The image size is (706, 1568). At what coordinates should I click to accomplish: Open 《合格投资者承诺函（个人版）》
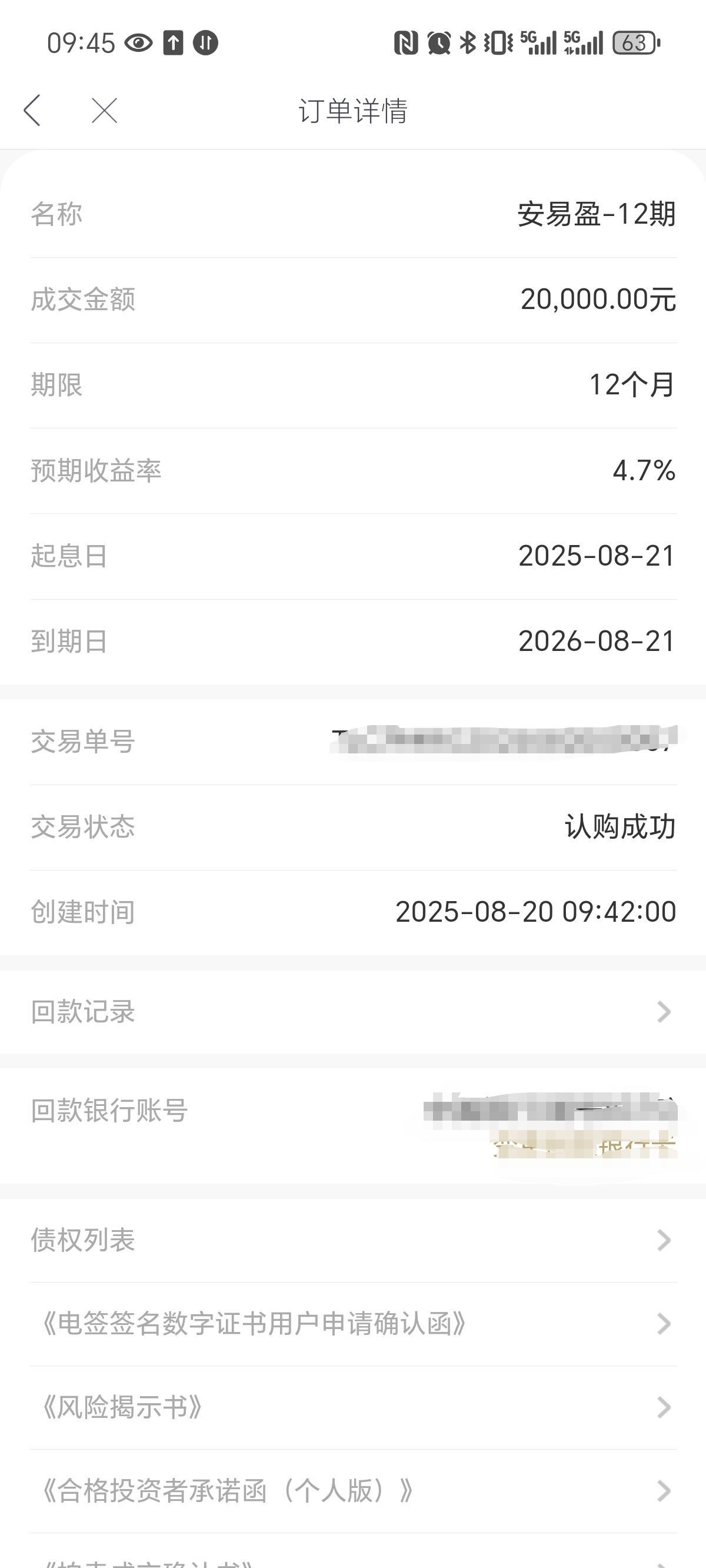coord(353,1491)
